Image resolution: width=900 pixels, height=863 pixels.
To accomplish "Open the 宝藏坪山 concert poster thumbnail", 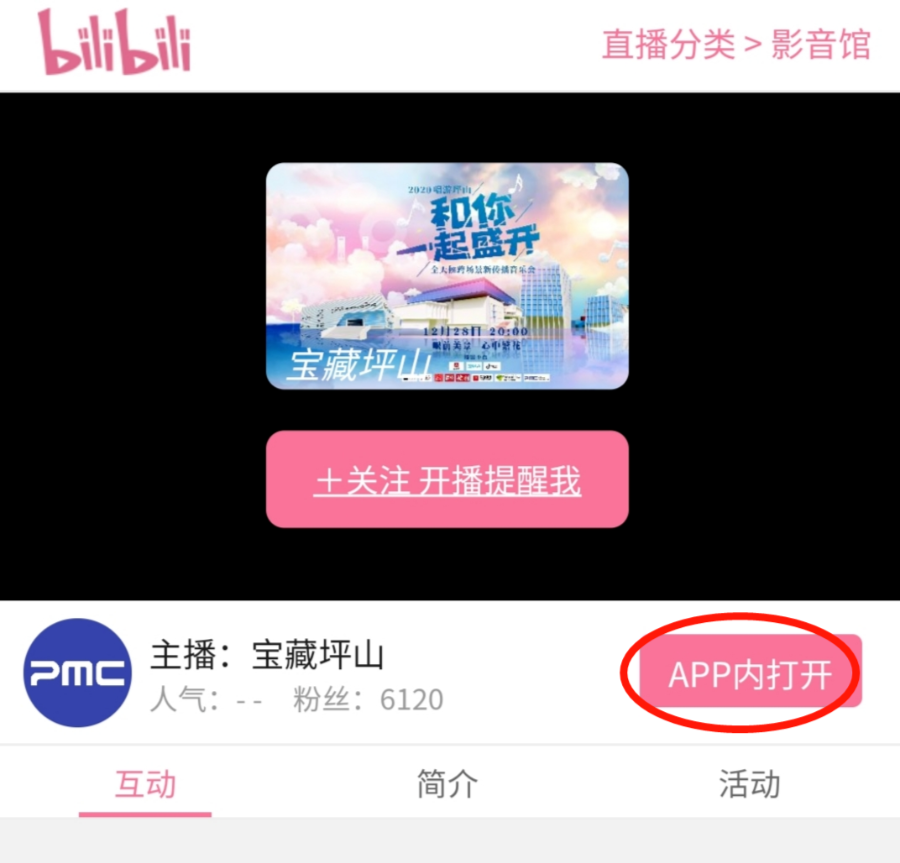I will (x=447, y=276).
